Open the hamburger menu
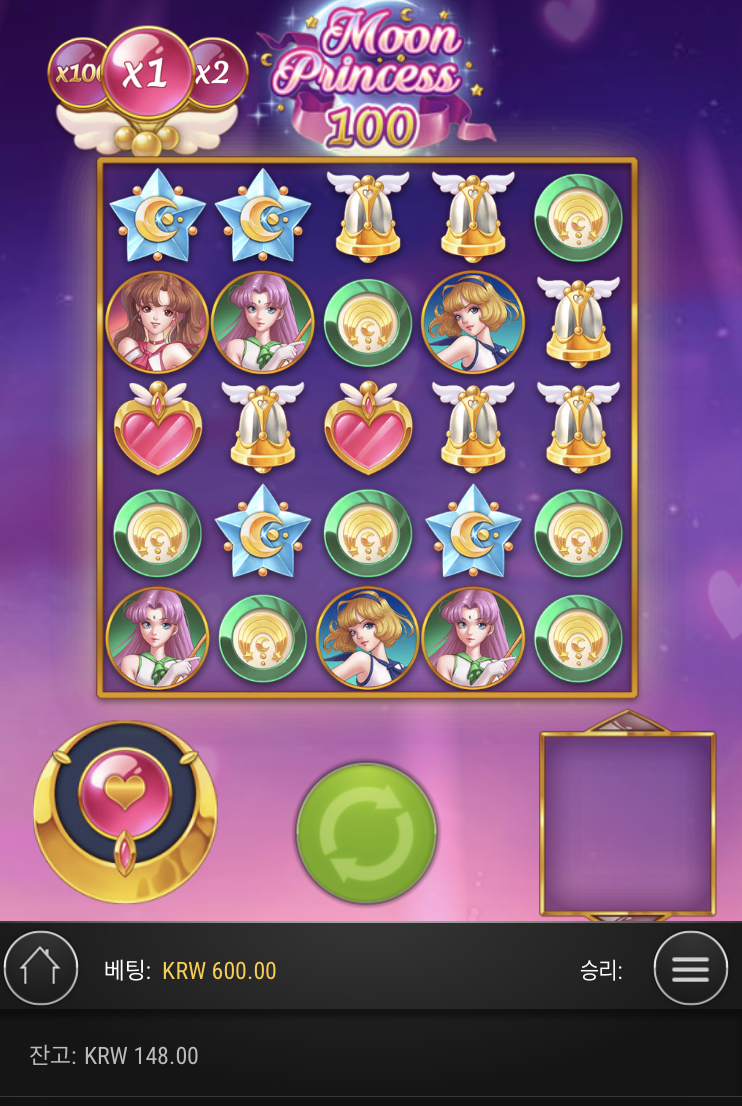This screenshot has height=1106, width=742. coord(690,968)
